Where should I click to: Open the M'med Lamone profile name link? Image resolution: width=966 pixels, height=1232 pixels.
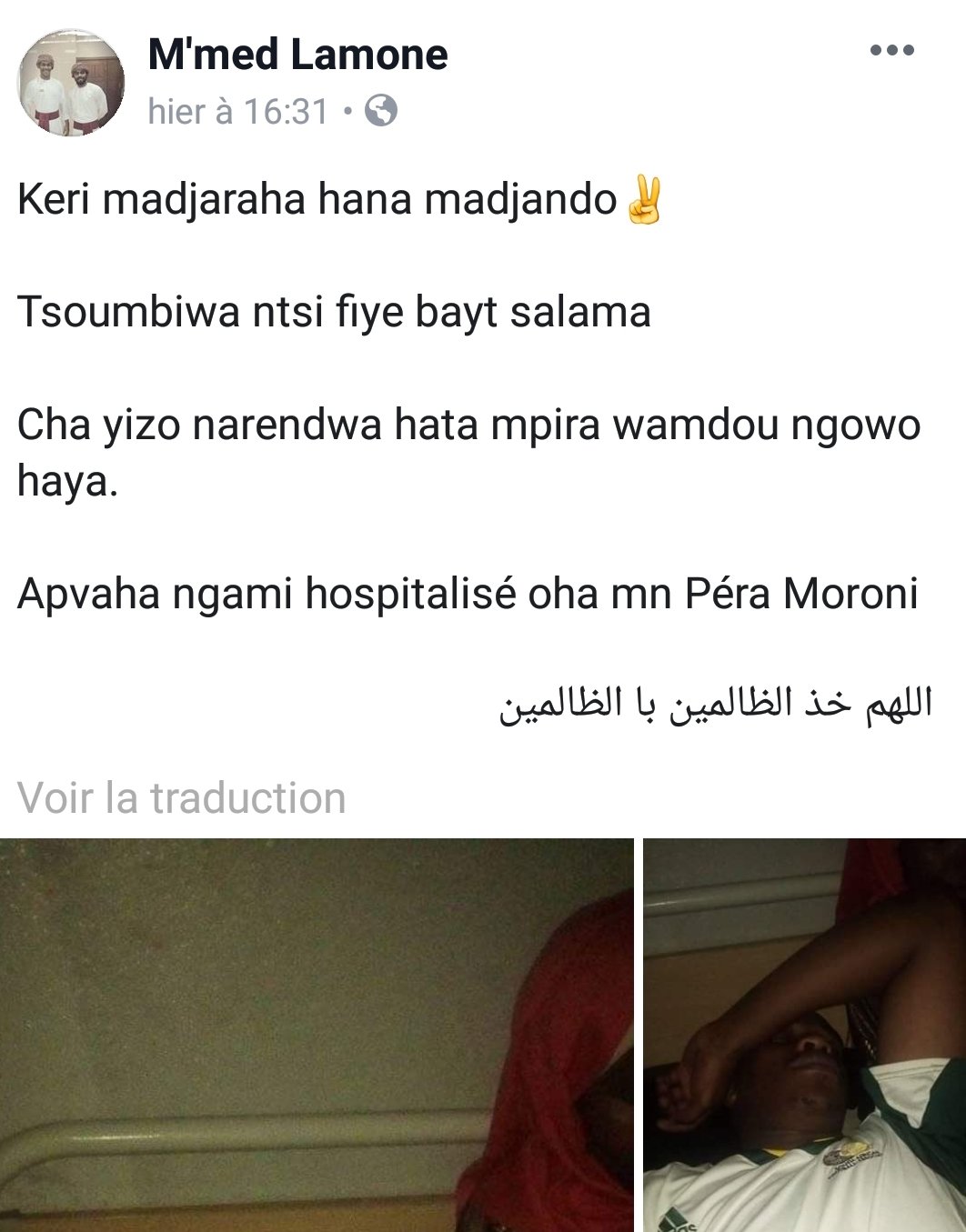pyautogui.click(x=297, y=55)
